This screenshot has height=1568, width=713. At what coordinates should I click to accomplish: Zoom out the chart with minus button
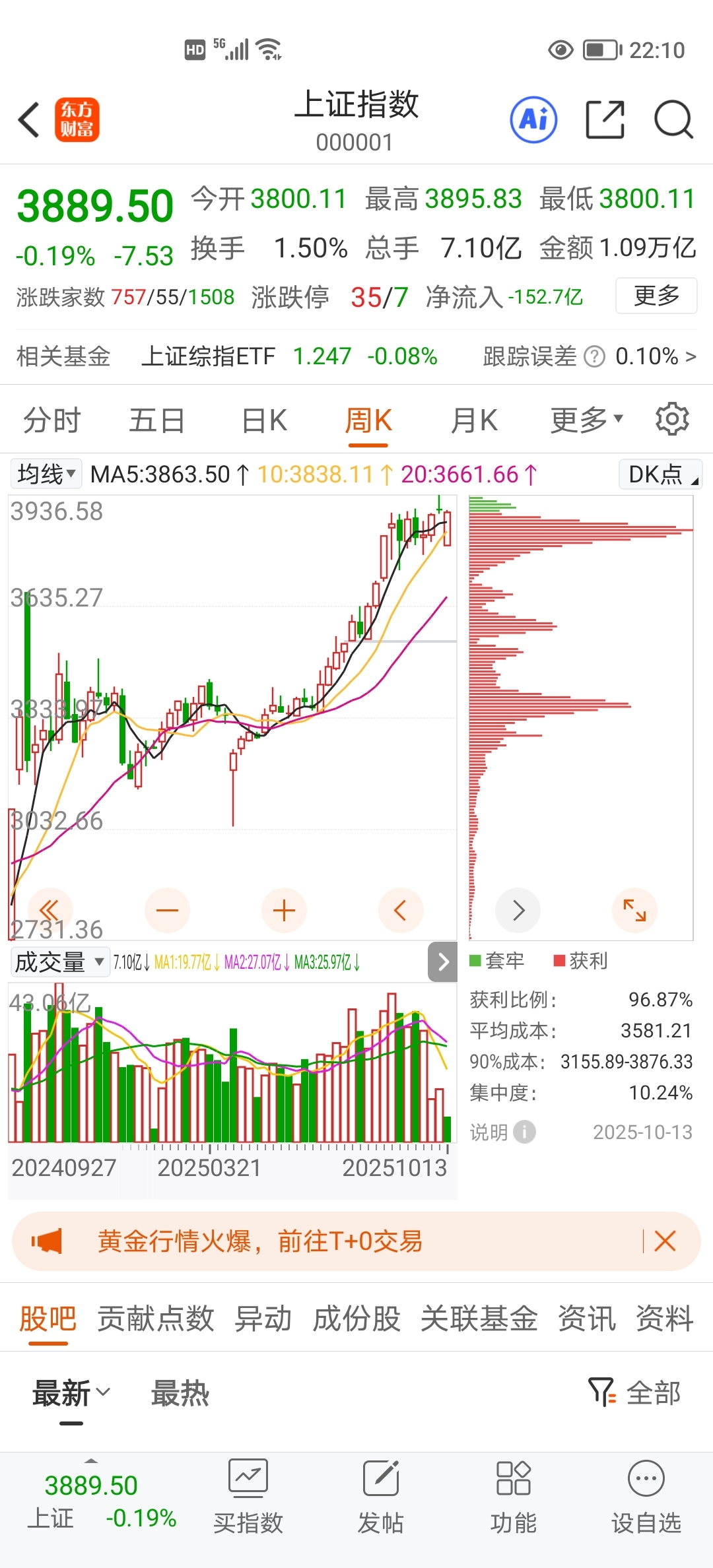tap(167, 911)
